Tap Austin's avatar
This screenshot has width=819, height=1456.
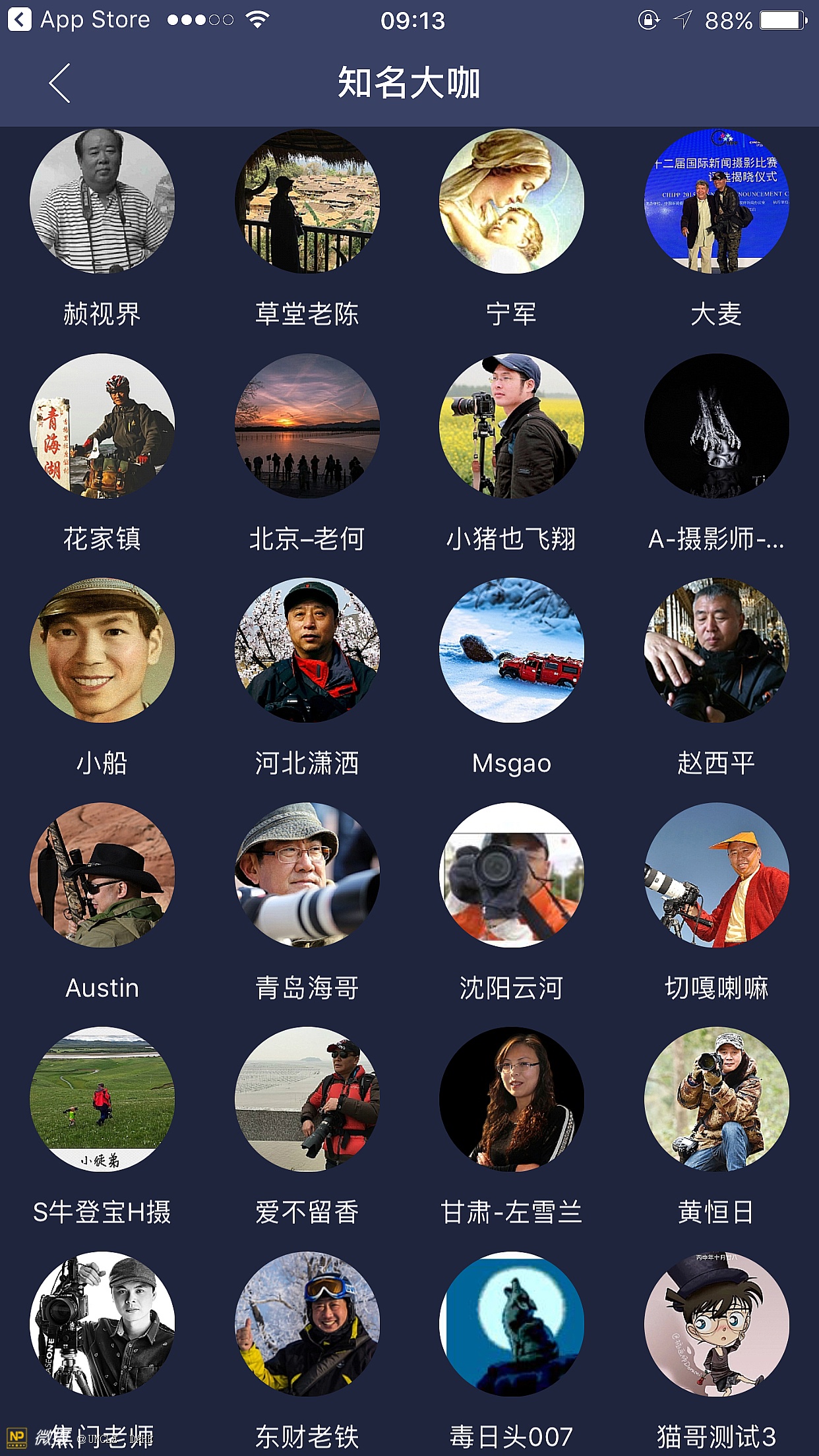(x=102, y=875)
